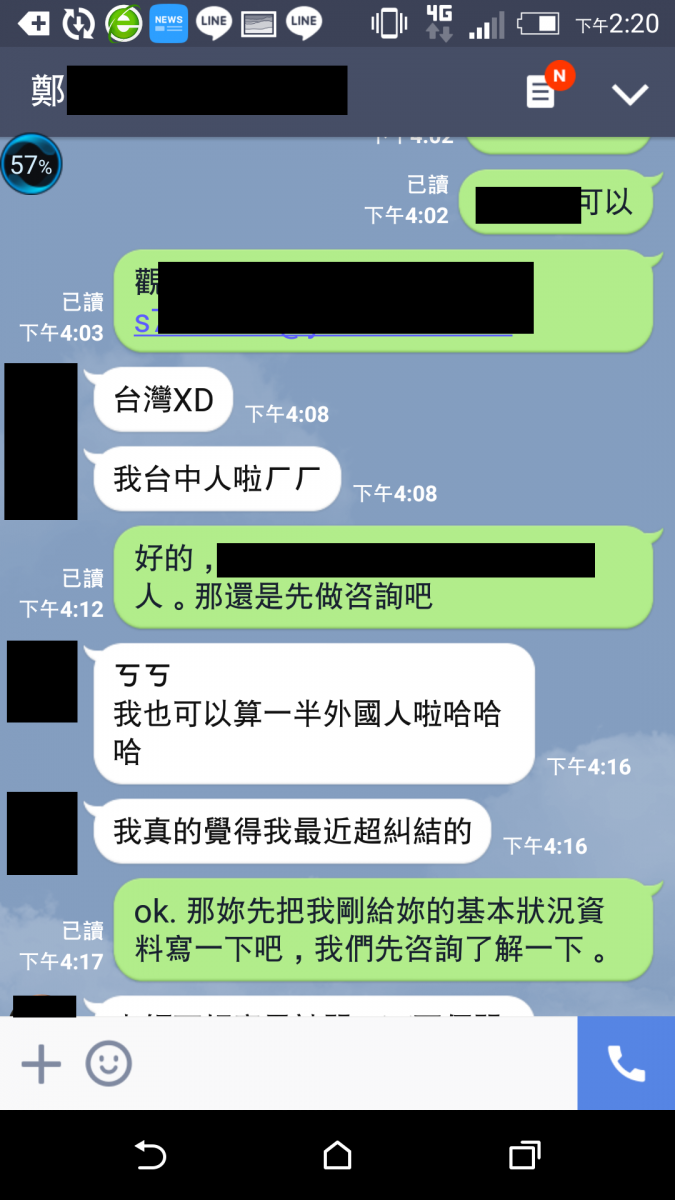
Task: Open the plus attachment menu
Action: tap(41, 1064)
